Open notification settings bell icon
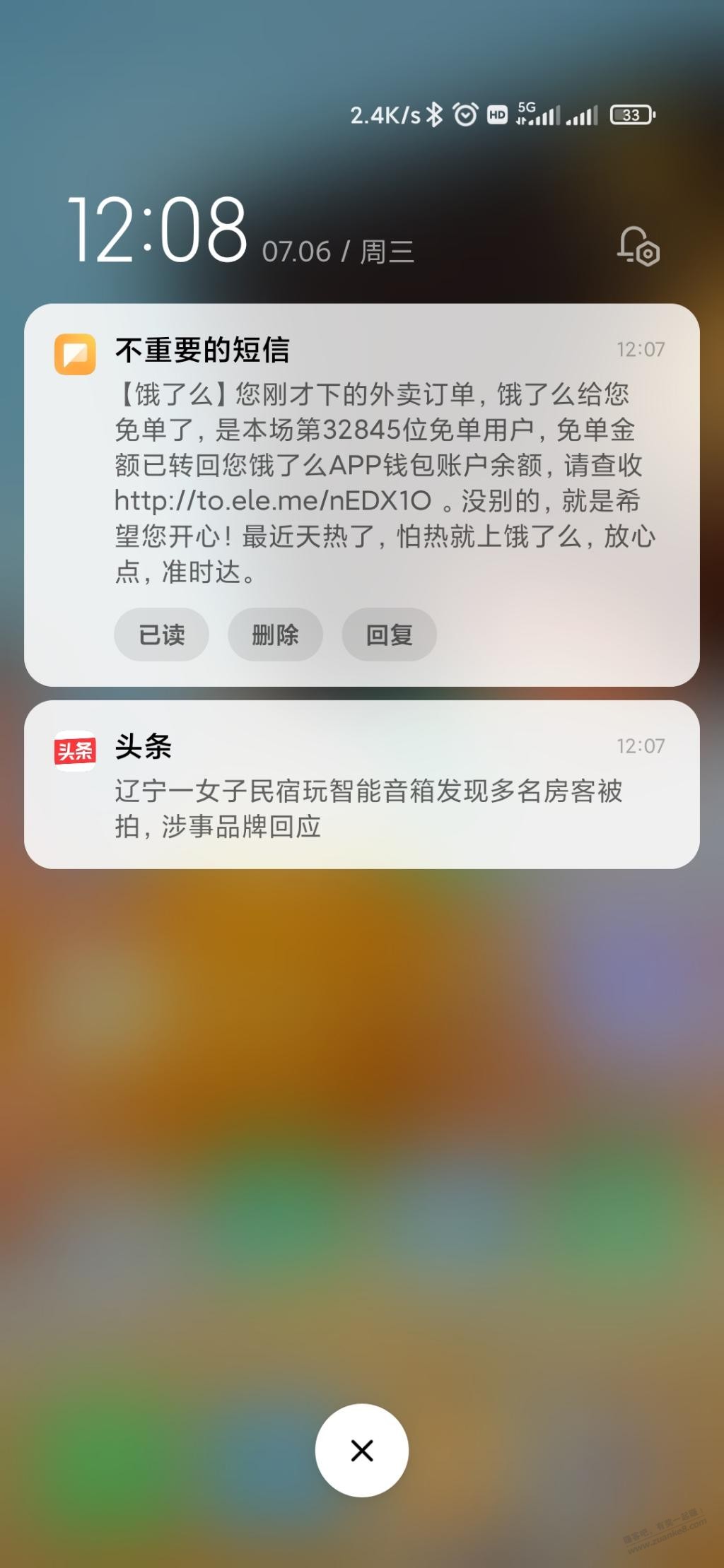Image resolution: width=724 pixels, height=1568 pixels. click(638, 246)
